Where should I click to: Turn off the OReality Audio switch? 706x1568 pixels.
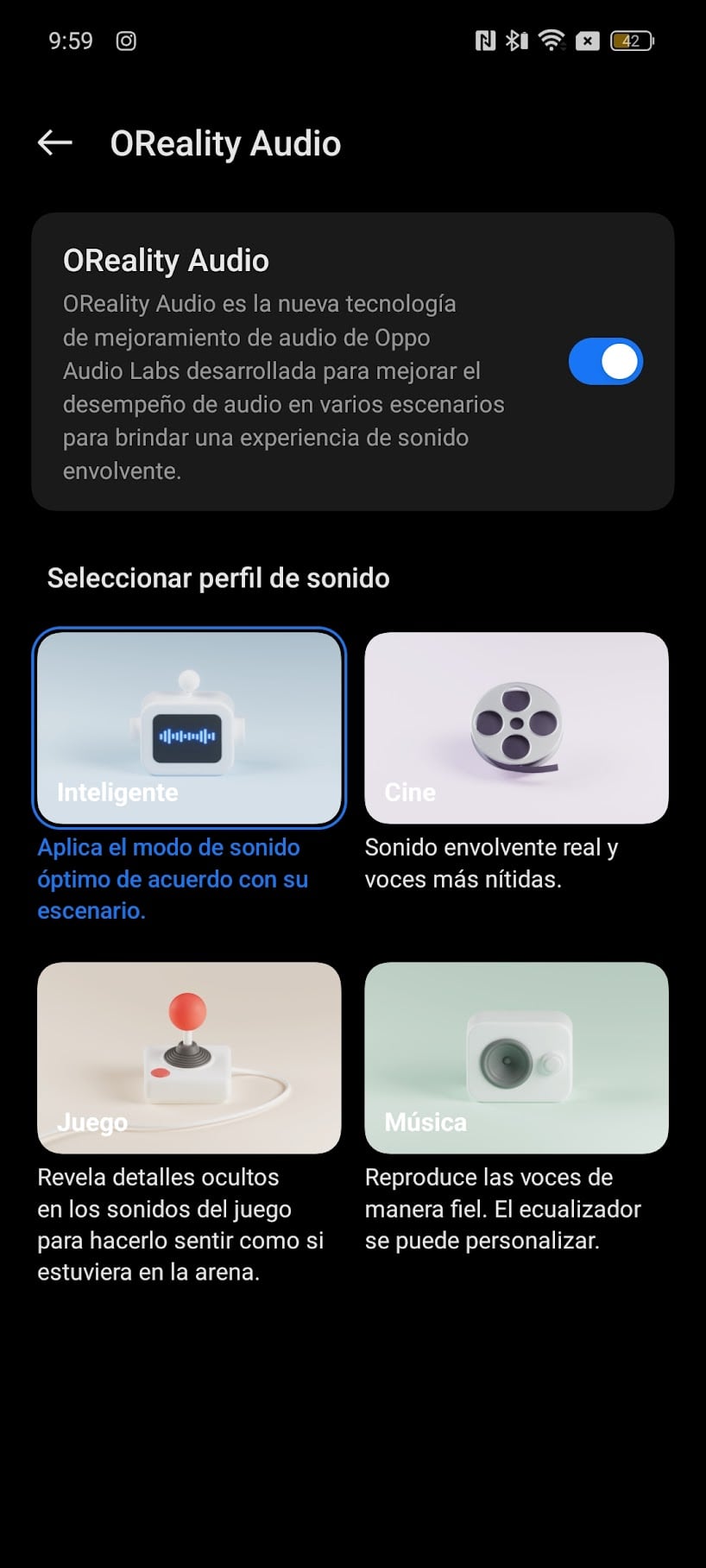coord(605,362)
